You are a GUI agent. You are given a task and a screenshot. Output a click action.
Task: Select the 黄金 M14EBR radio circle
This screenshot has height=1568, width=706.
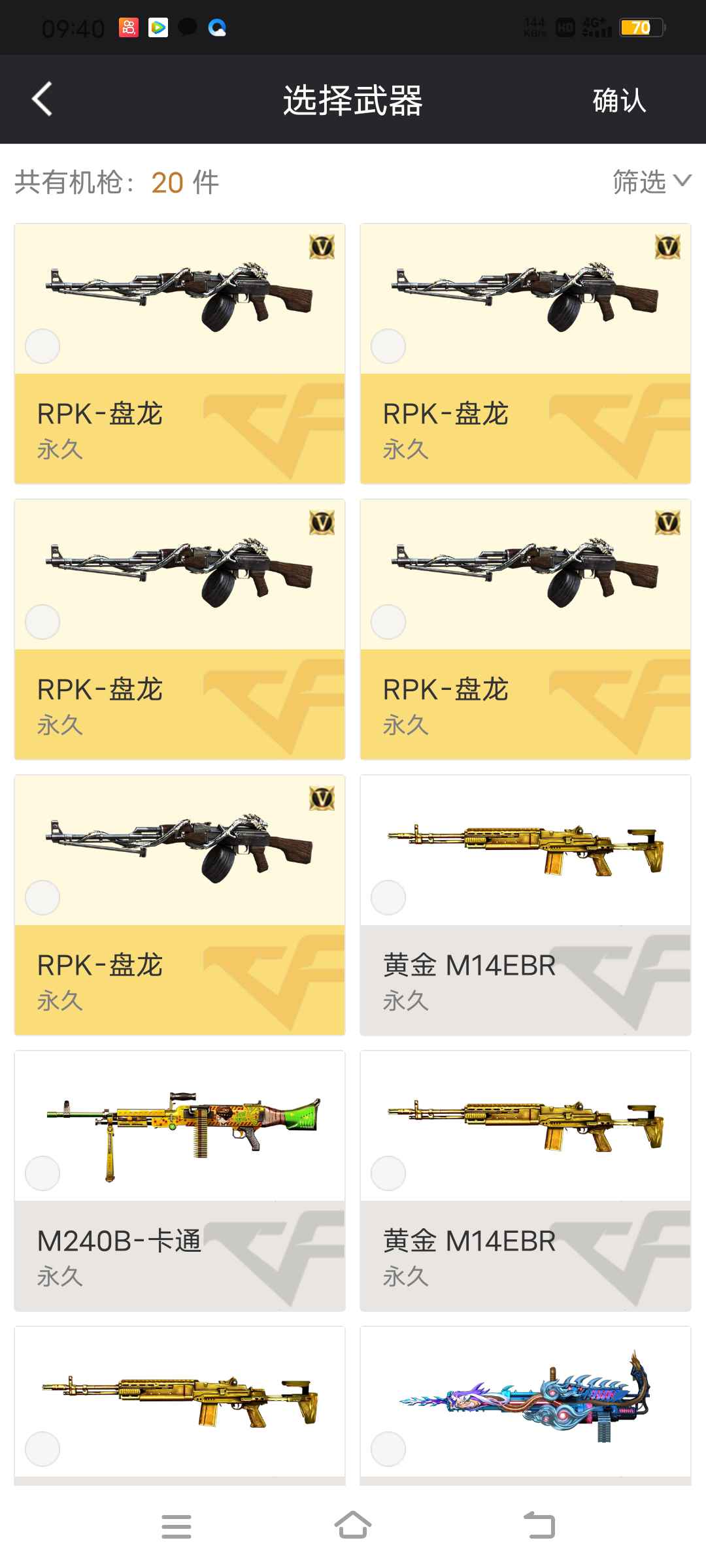388,897
